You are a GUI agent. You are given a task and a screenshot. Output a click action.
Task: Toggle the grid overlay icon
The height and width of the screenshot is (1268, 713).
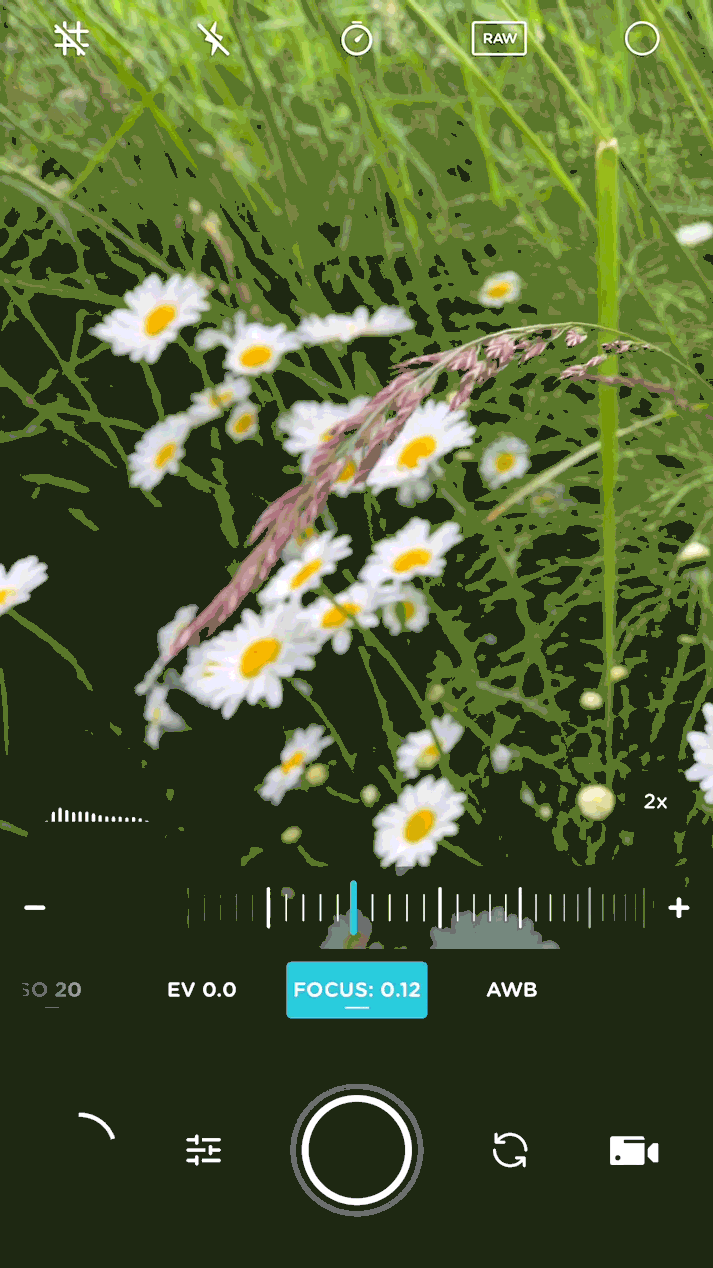(72, 40)
